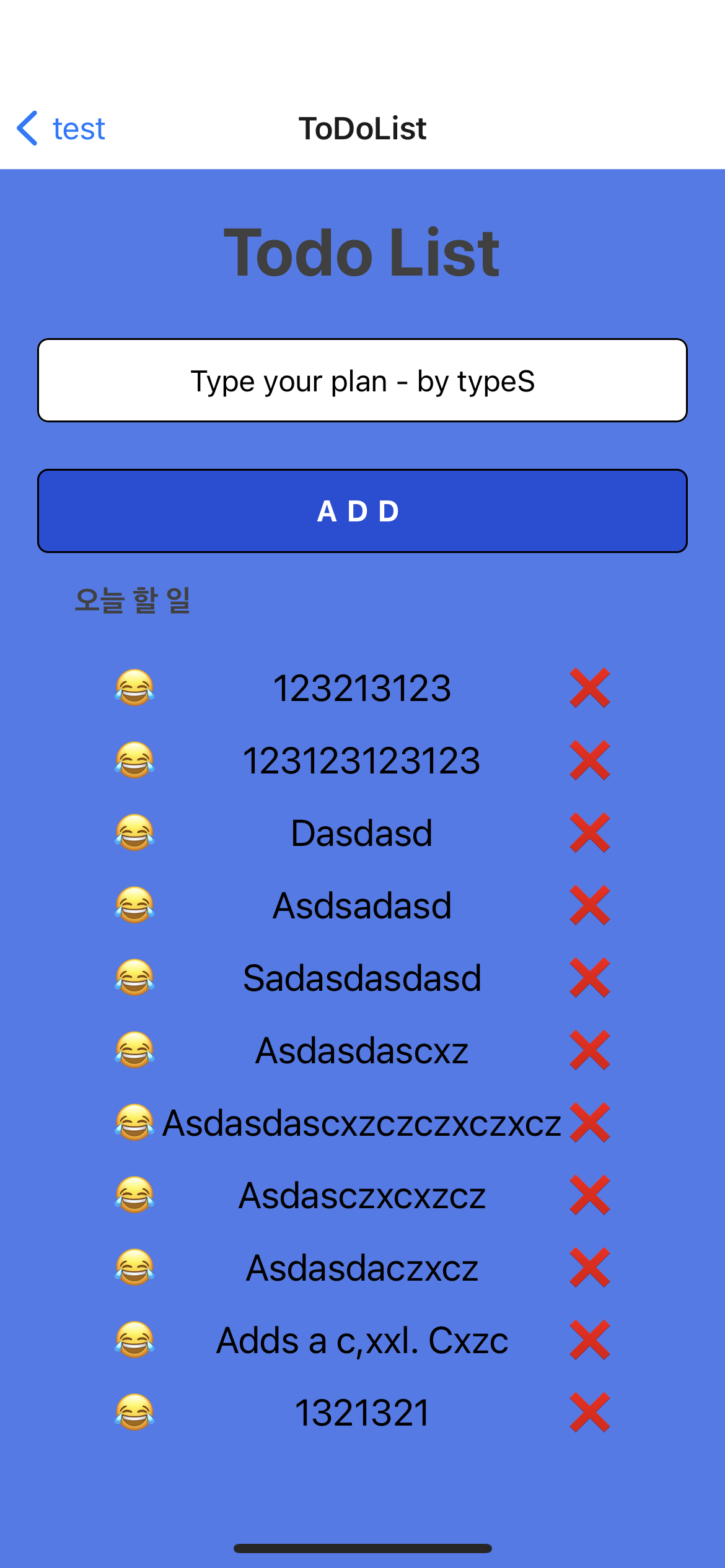Click the Type your plan input field
725x1568 pixels.
point(362,380)
